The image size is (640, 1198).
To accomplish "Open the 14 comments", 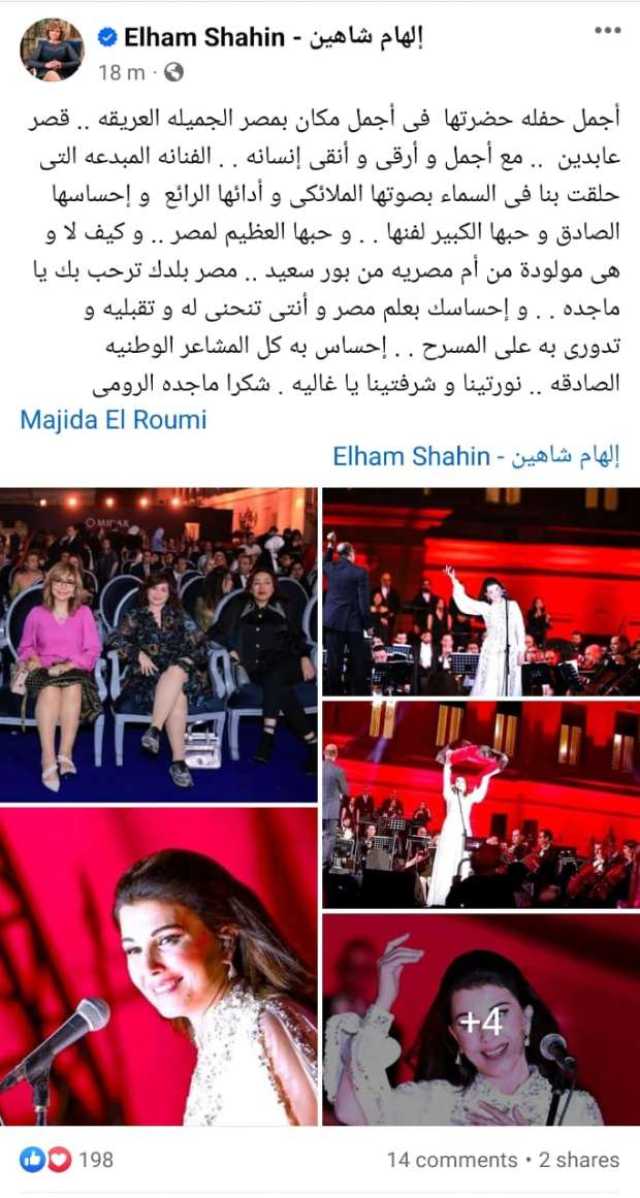I will [450, 1160].
